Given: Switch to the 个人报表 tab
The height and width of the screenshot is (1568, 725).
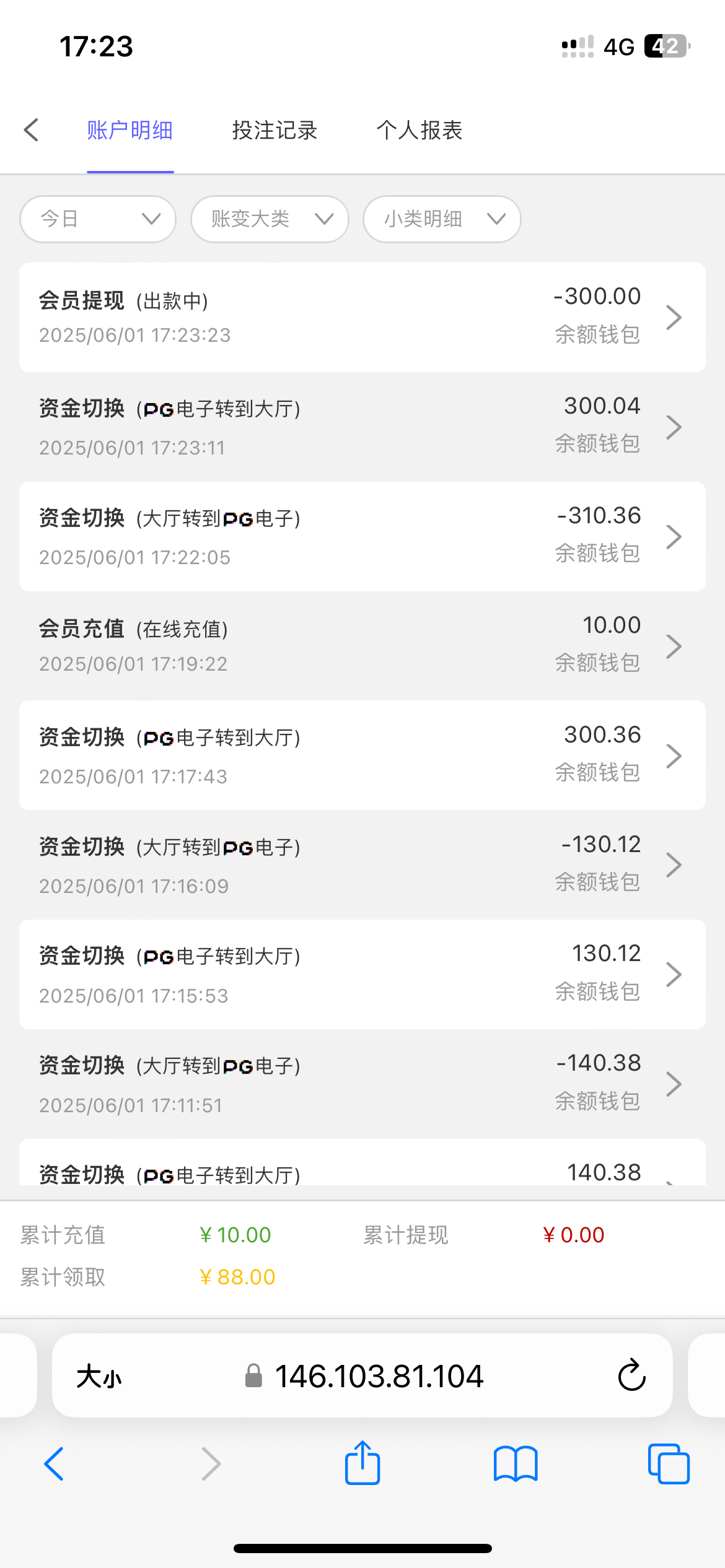Looking at the screenshot, I should tap(420, 130).
